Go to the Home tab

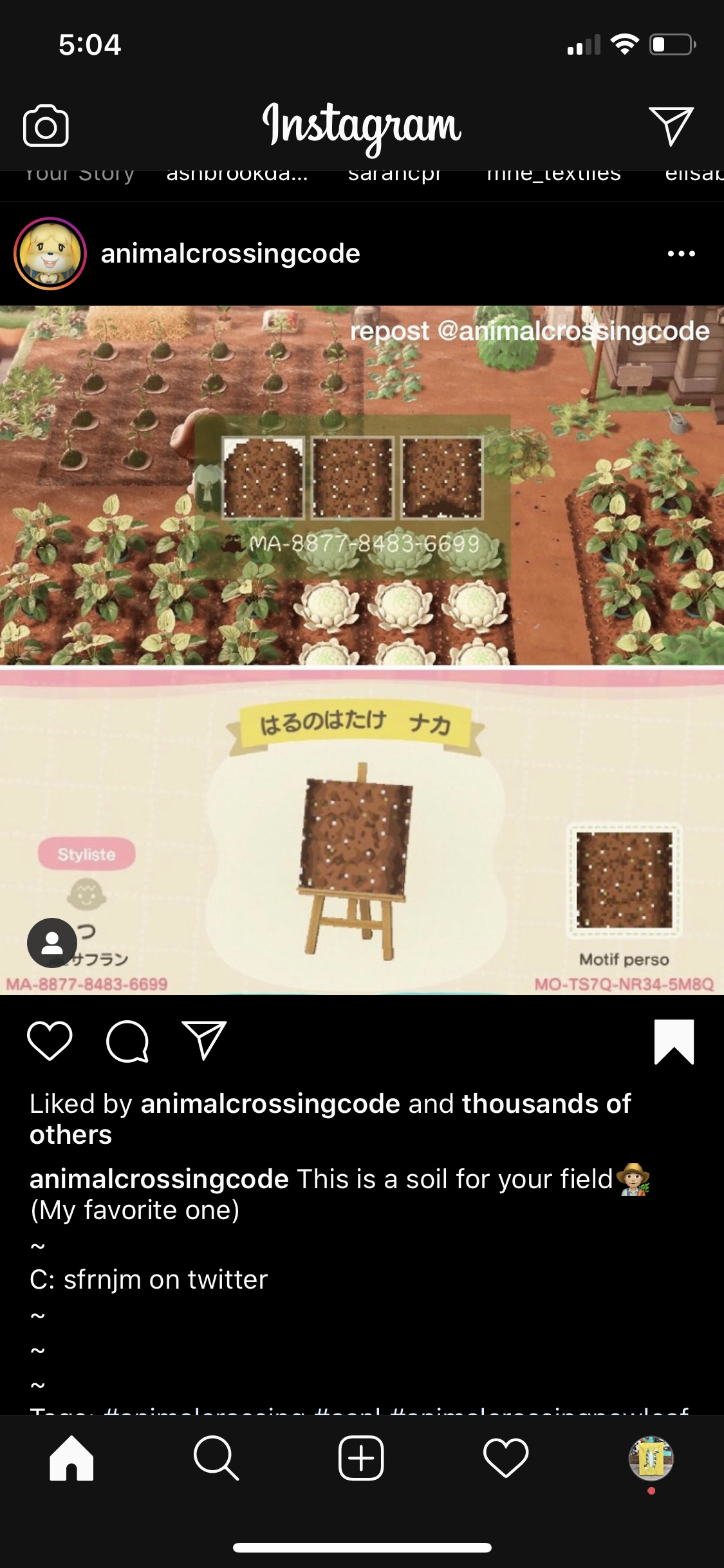click(x=71, y=1458)
